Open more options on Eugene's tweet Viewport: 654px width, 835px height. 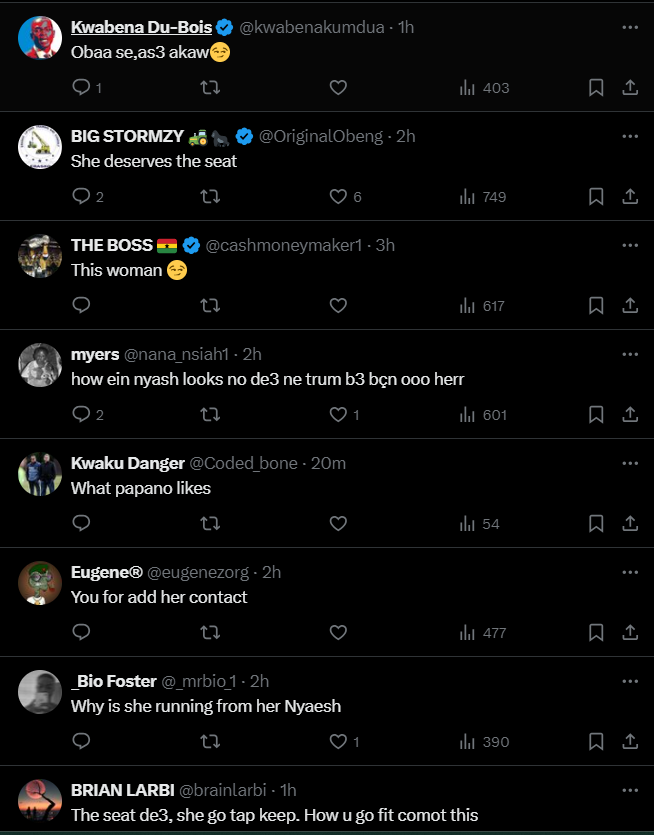click(x=630, y=572)
